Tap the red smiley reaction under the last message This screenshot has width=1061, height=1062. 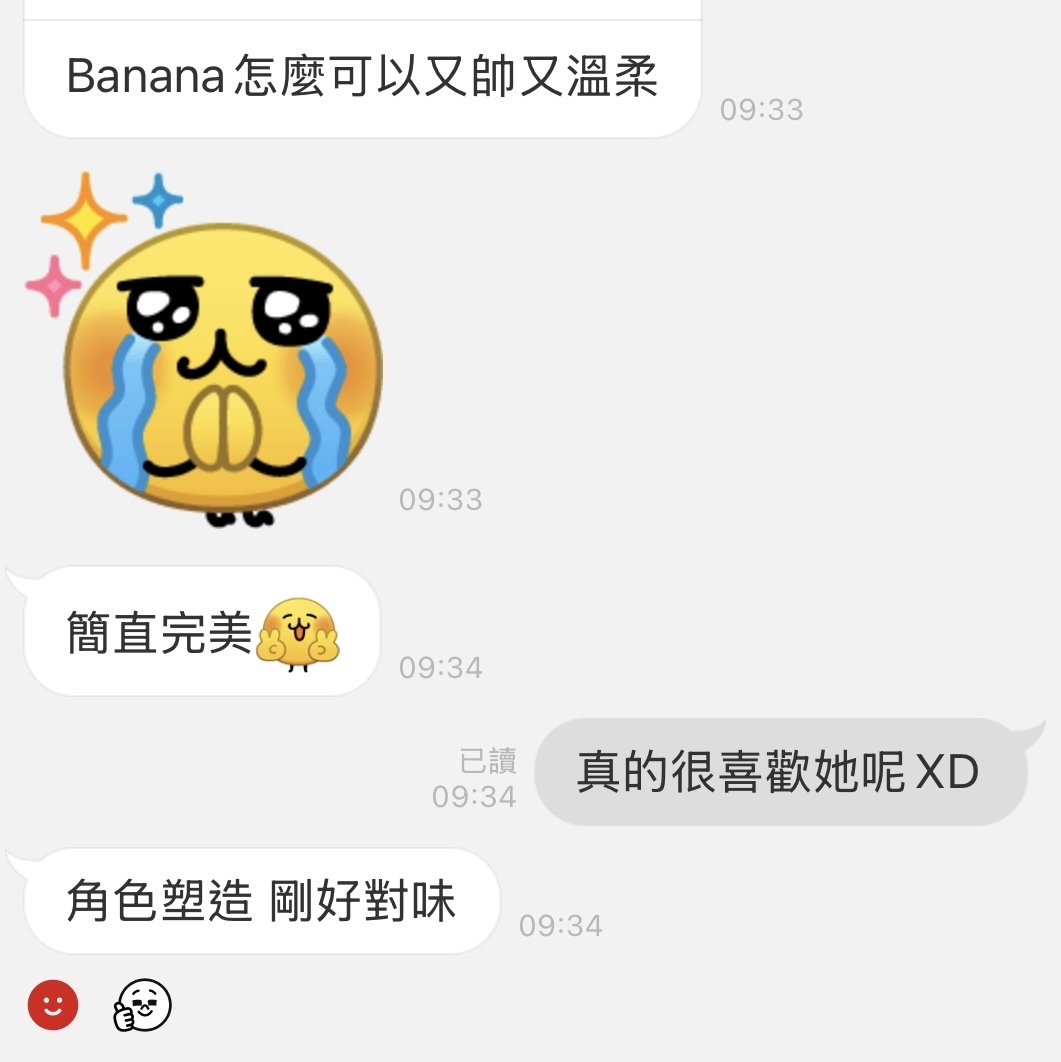(53, 1004)
